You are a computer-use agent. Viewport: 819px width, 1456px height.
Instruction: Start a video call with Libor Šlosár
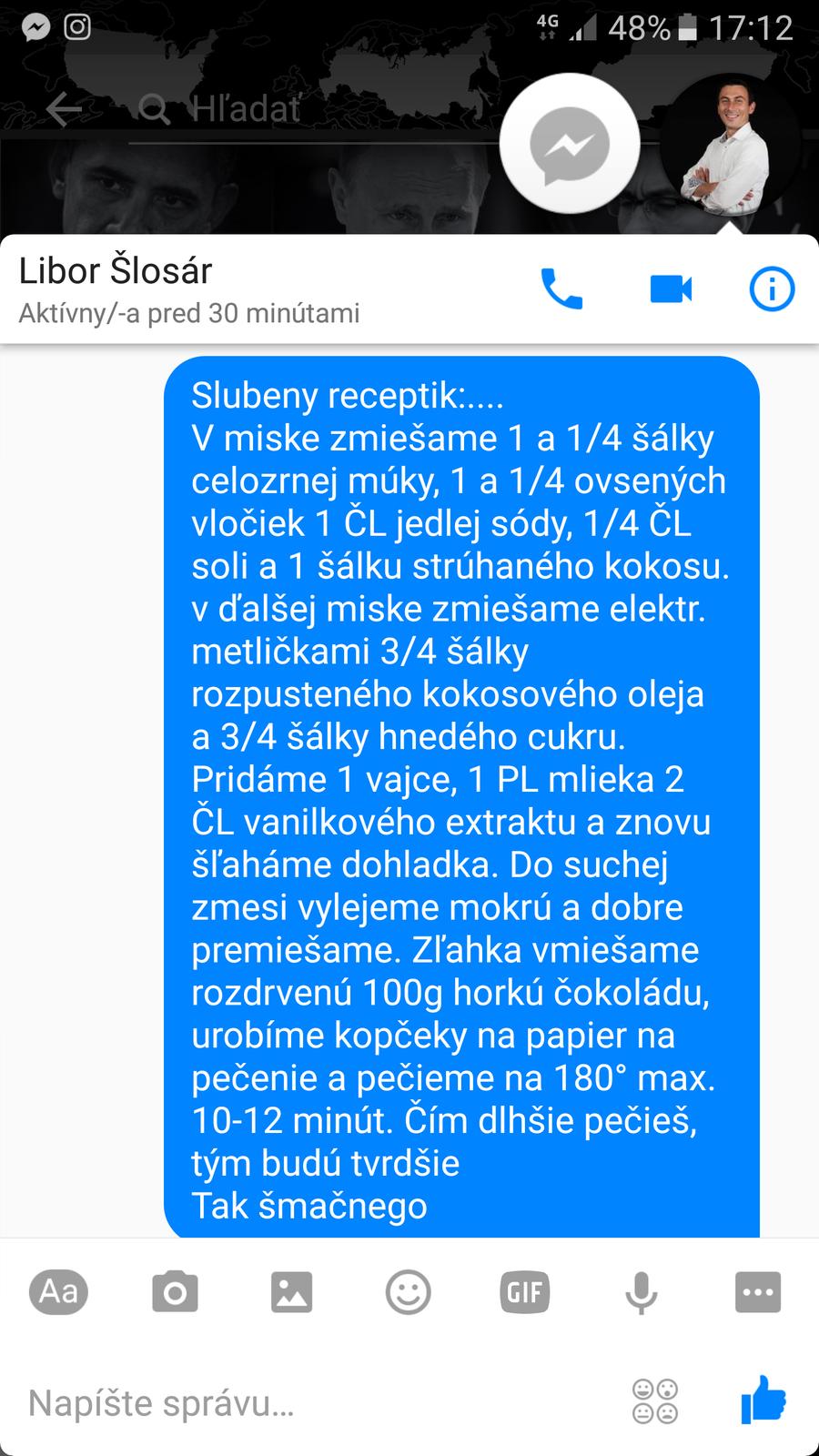671,289
